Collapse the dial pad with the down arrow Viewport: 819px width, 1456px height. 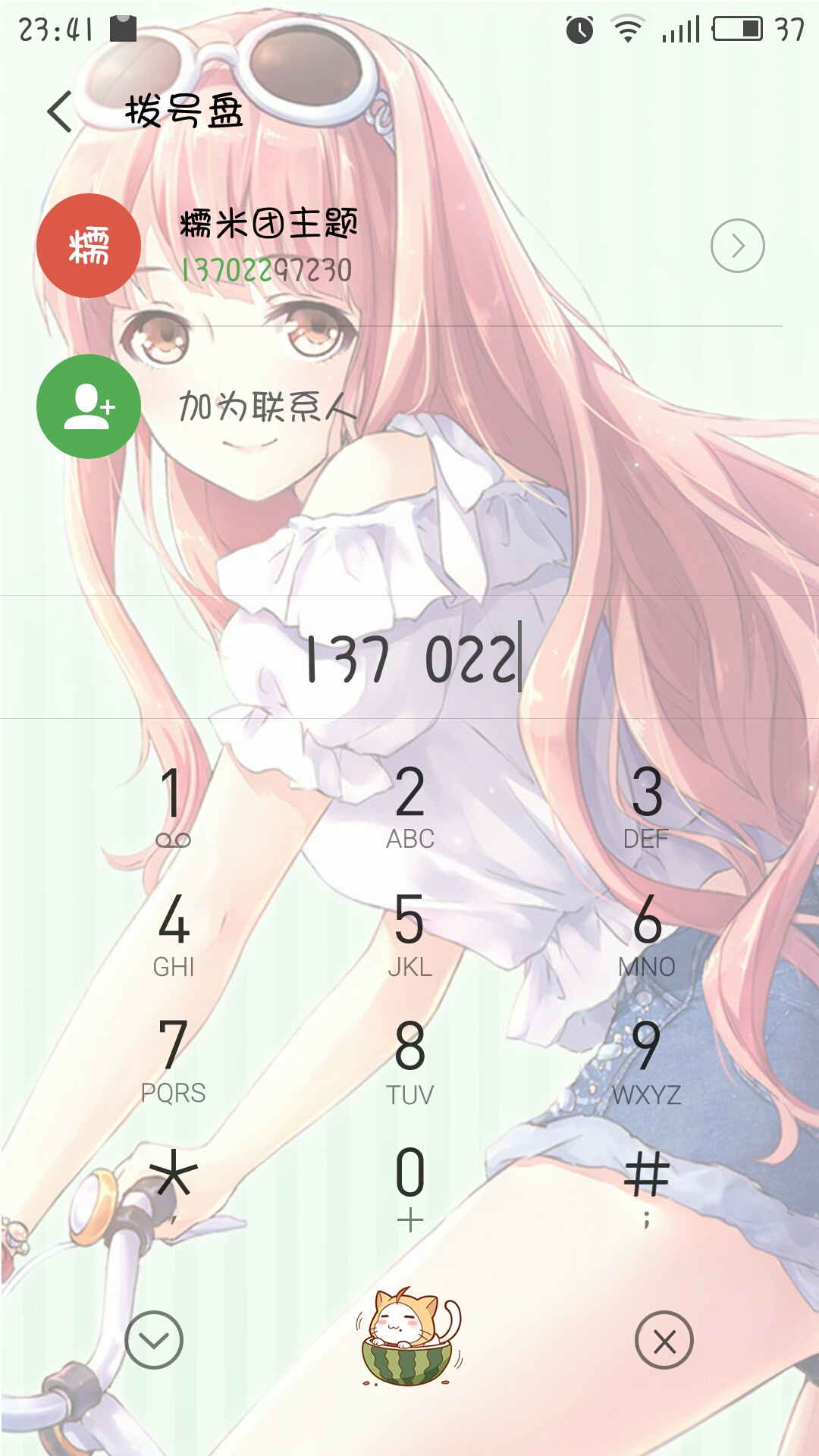[x=154, y=1340]
